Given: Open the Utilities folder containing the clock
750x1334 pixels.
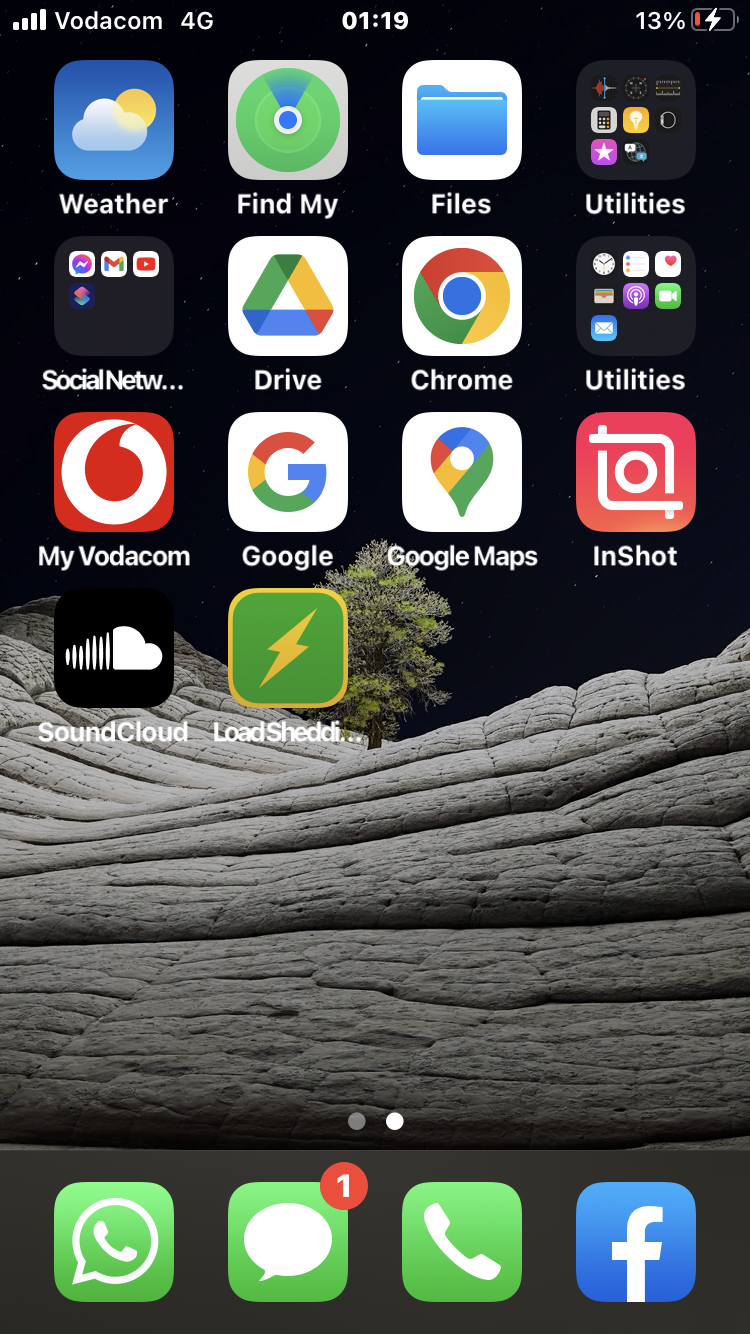Looking at the screenshot, I should (x=636, y=296).
